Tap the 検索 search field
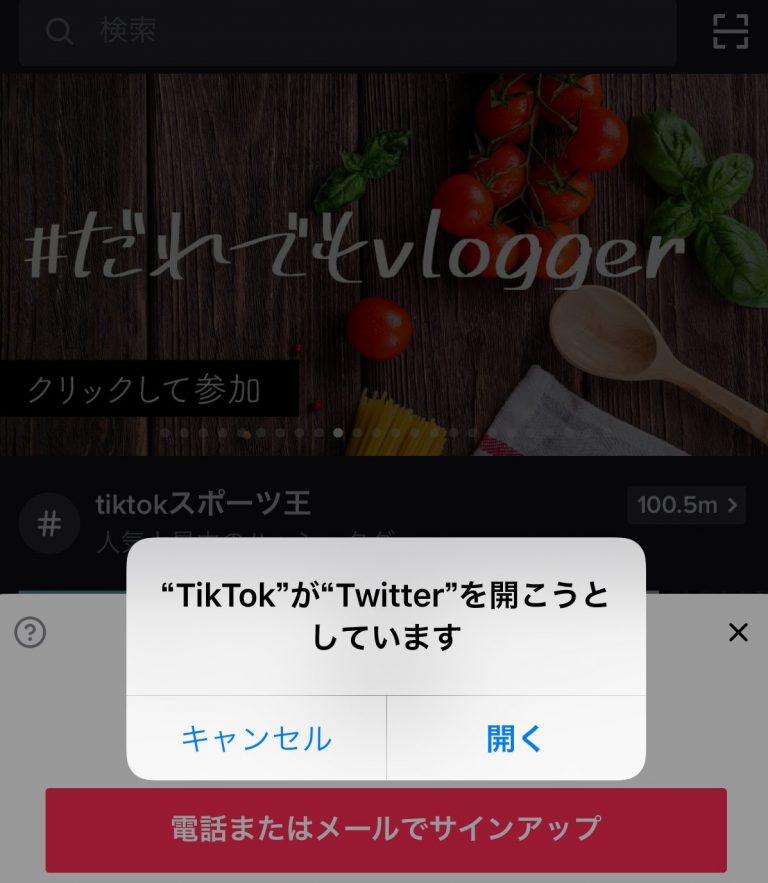The width and height of the screenshot is (768, 883). pyautogui.click(x=347, y=31)
